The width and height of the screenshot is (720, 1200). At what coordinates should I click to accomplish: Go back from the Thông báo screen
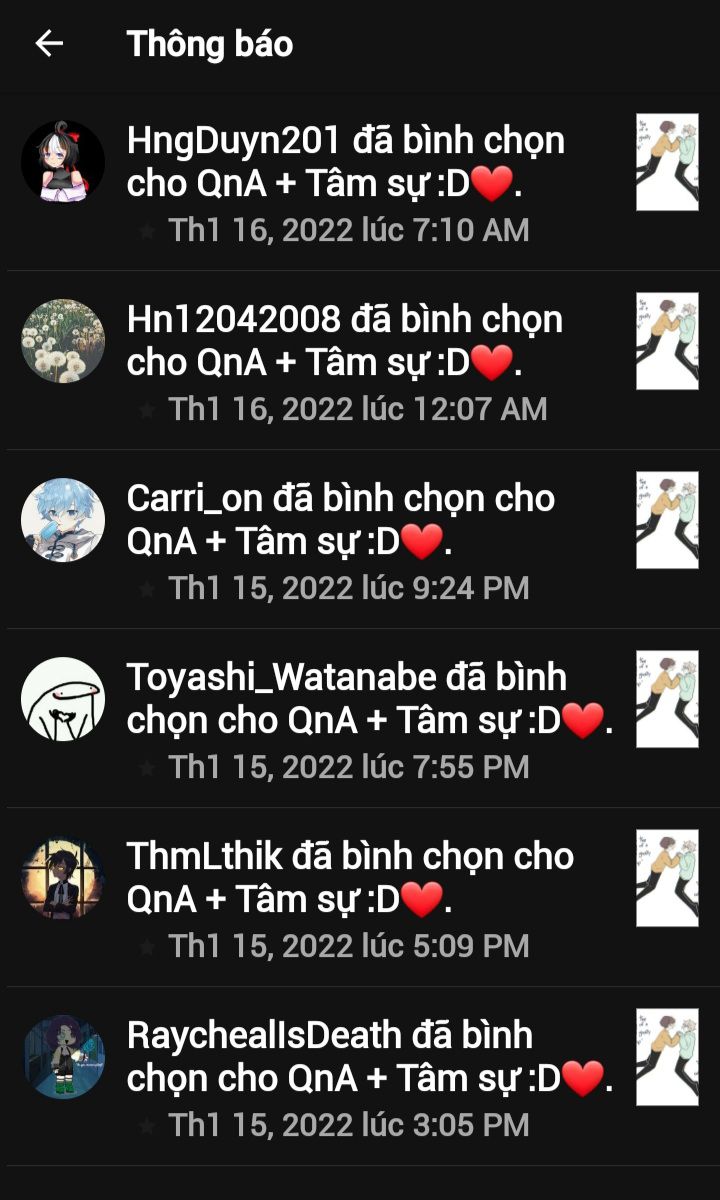[49, 43]
